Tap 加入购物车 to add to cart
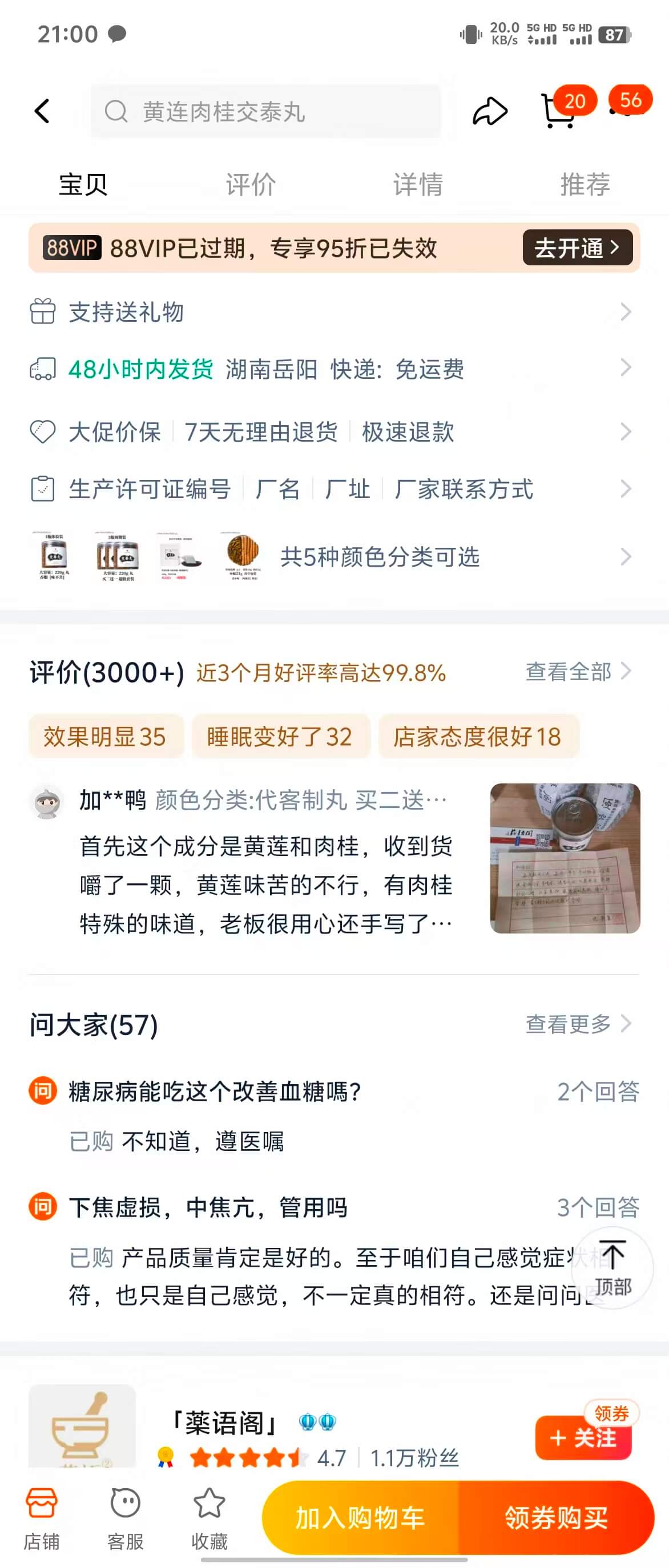This screenshot has width=669, height=1568. click(x=360, y=1517)
